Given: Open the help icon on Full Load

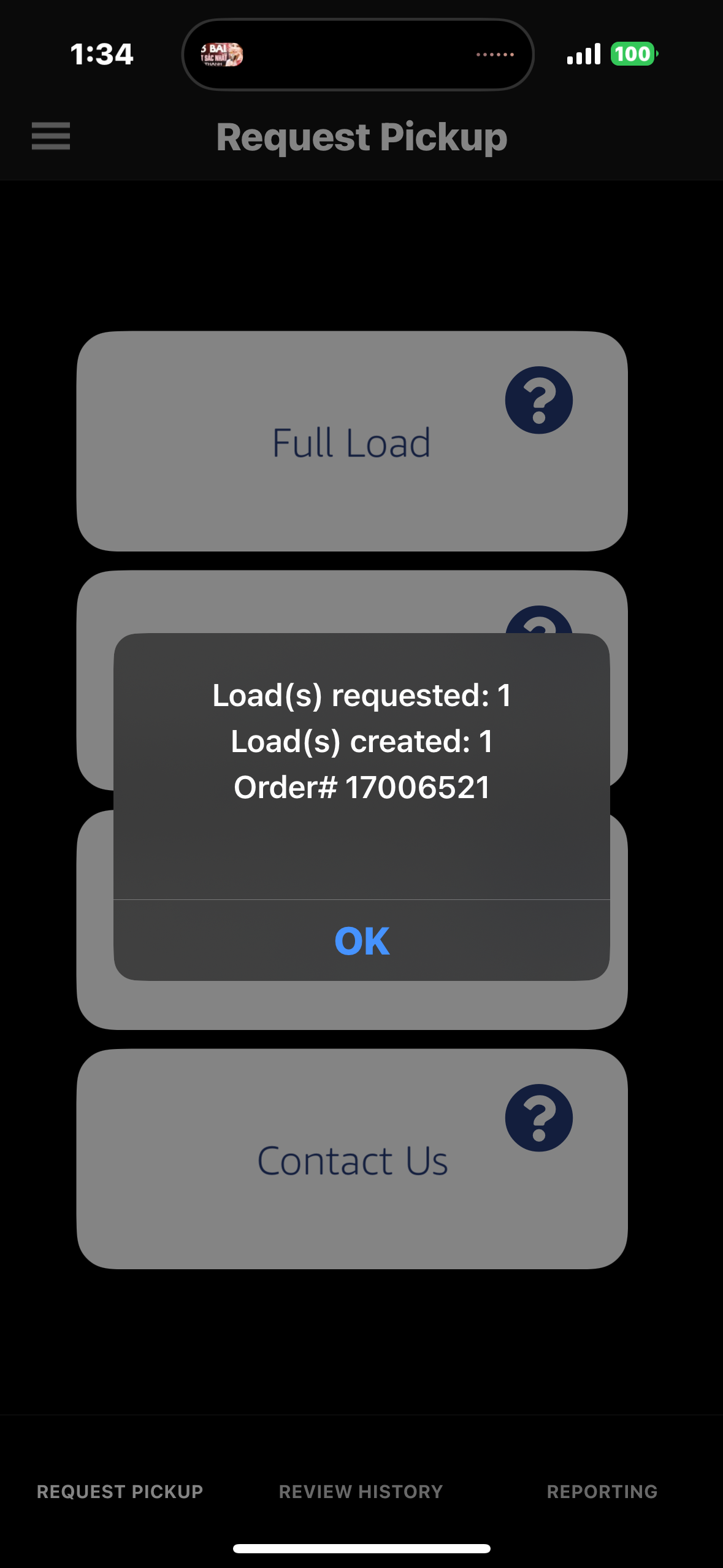Looking at the screenshot, I should 538,401.
